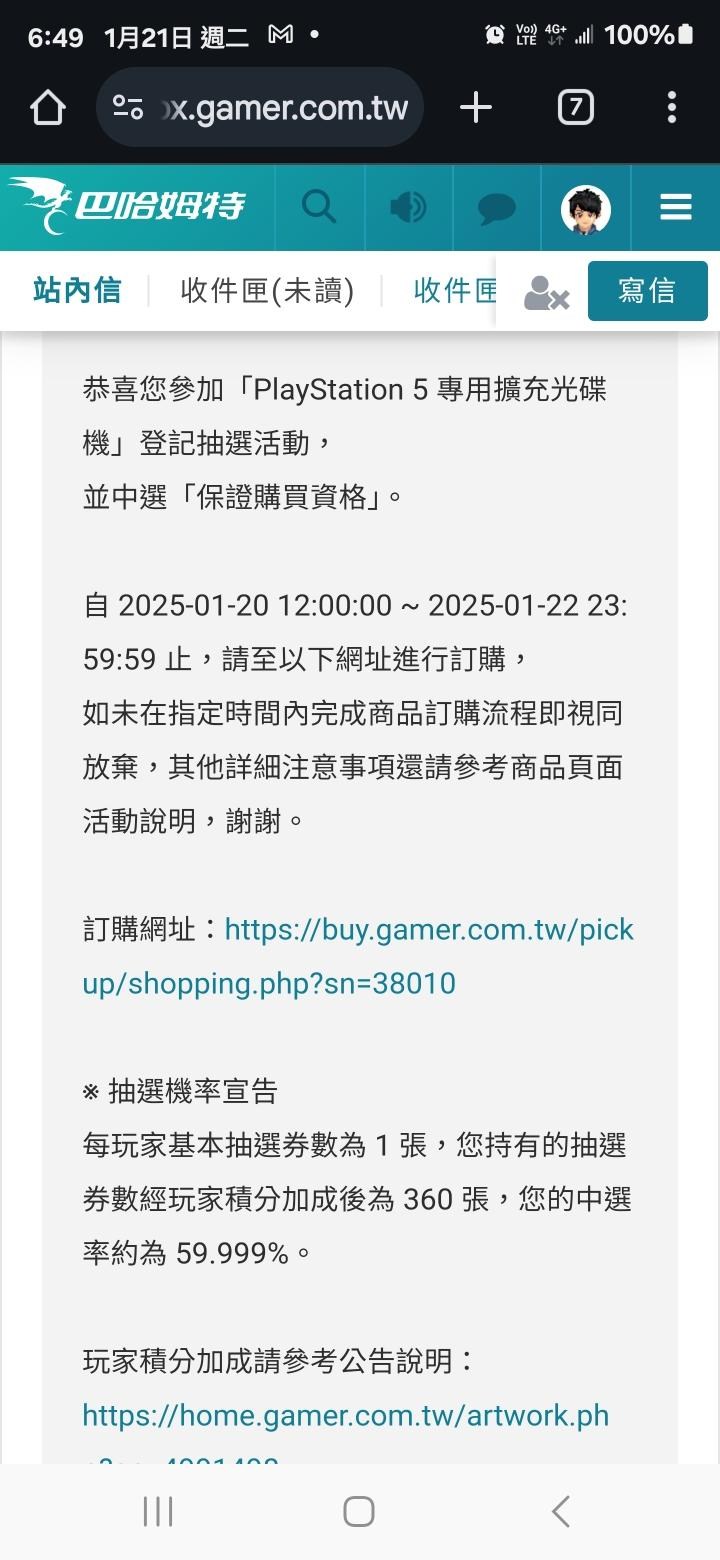The image size is (720, 1560).
Task: Open the Bahamut hamburger menu
Action: click(675, 207)
